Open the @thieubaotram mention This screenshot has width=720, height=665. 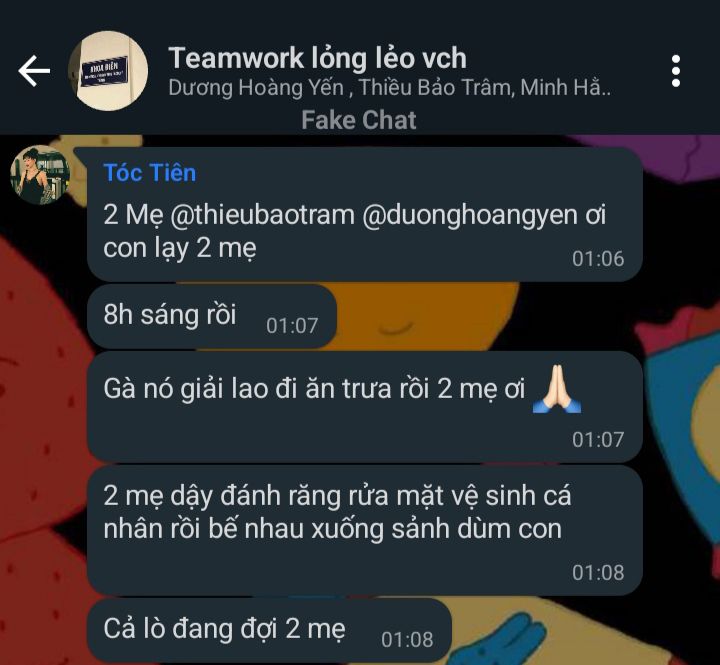262,215
